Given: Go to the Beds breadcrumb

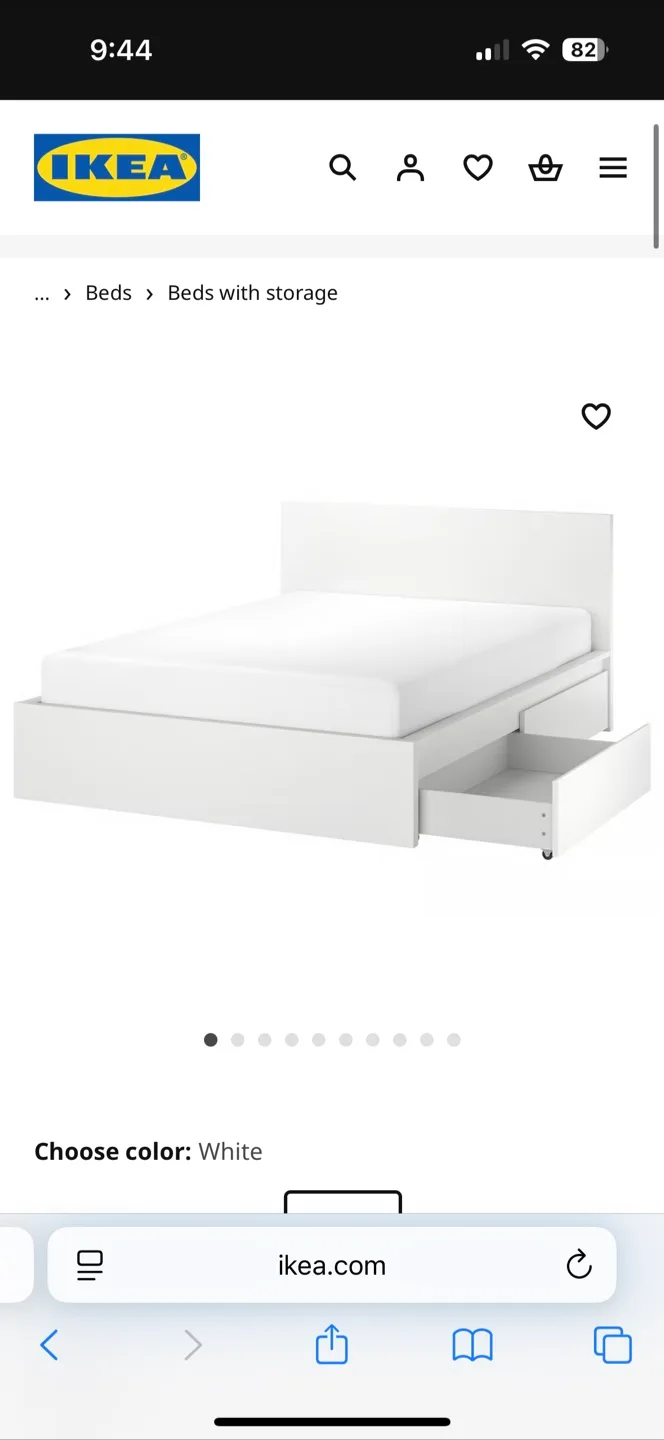Looking at the screenshot, I should pyautogui.click(x=108, y=293).
